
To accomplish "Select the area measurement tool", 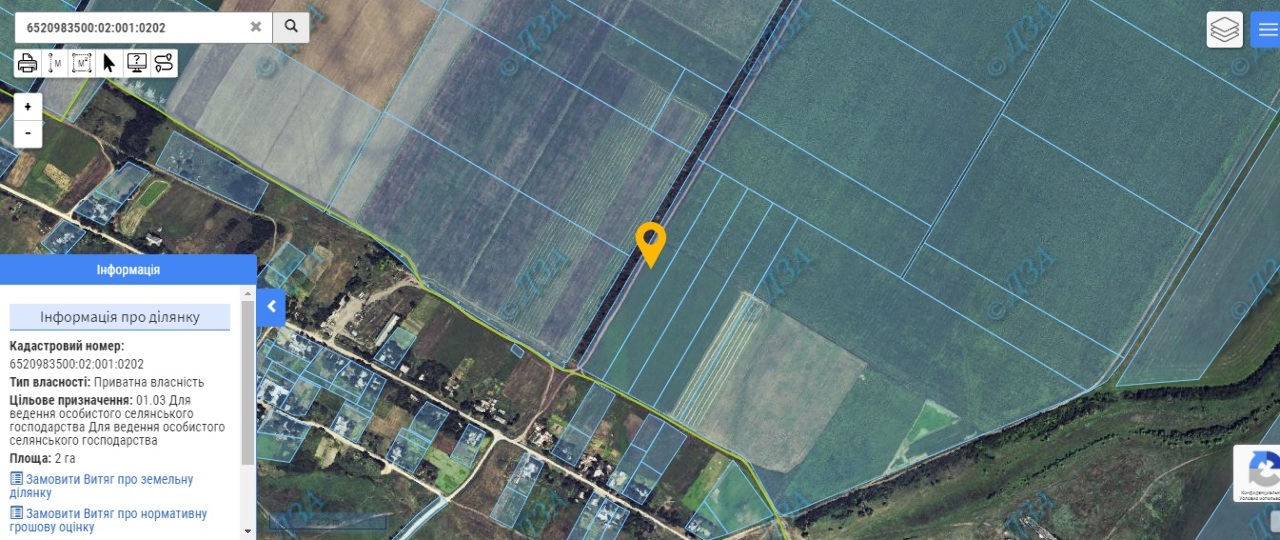I will [x=82, y=63].
